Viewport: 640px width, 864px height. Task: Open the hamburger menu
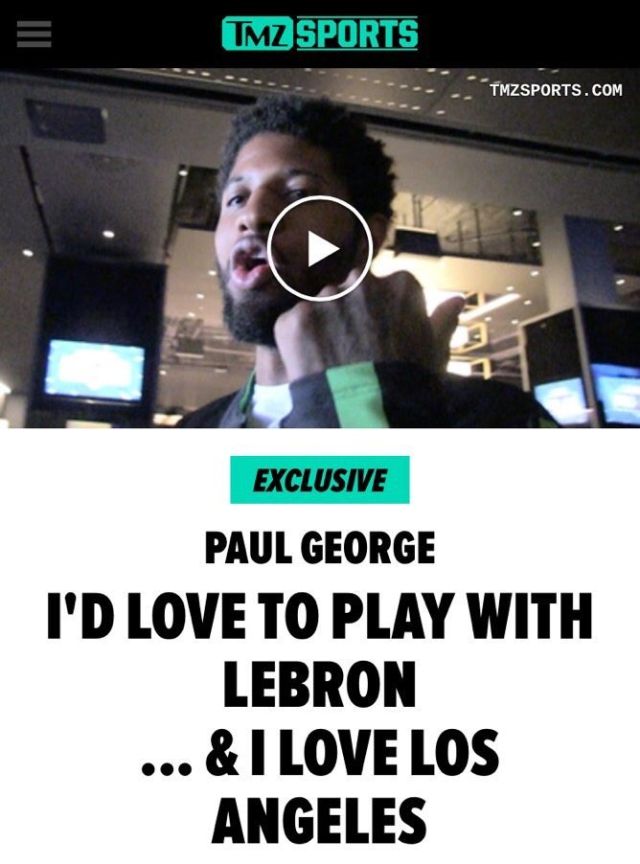[x=33, y=34]
